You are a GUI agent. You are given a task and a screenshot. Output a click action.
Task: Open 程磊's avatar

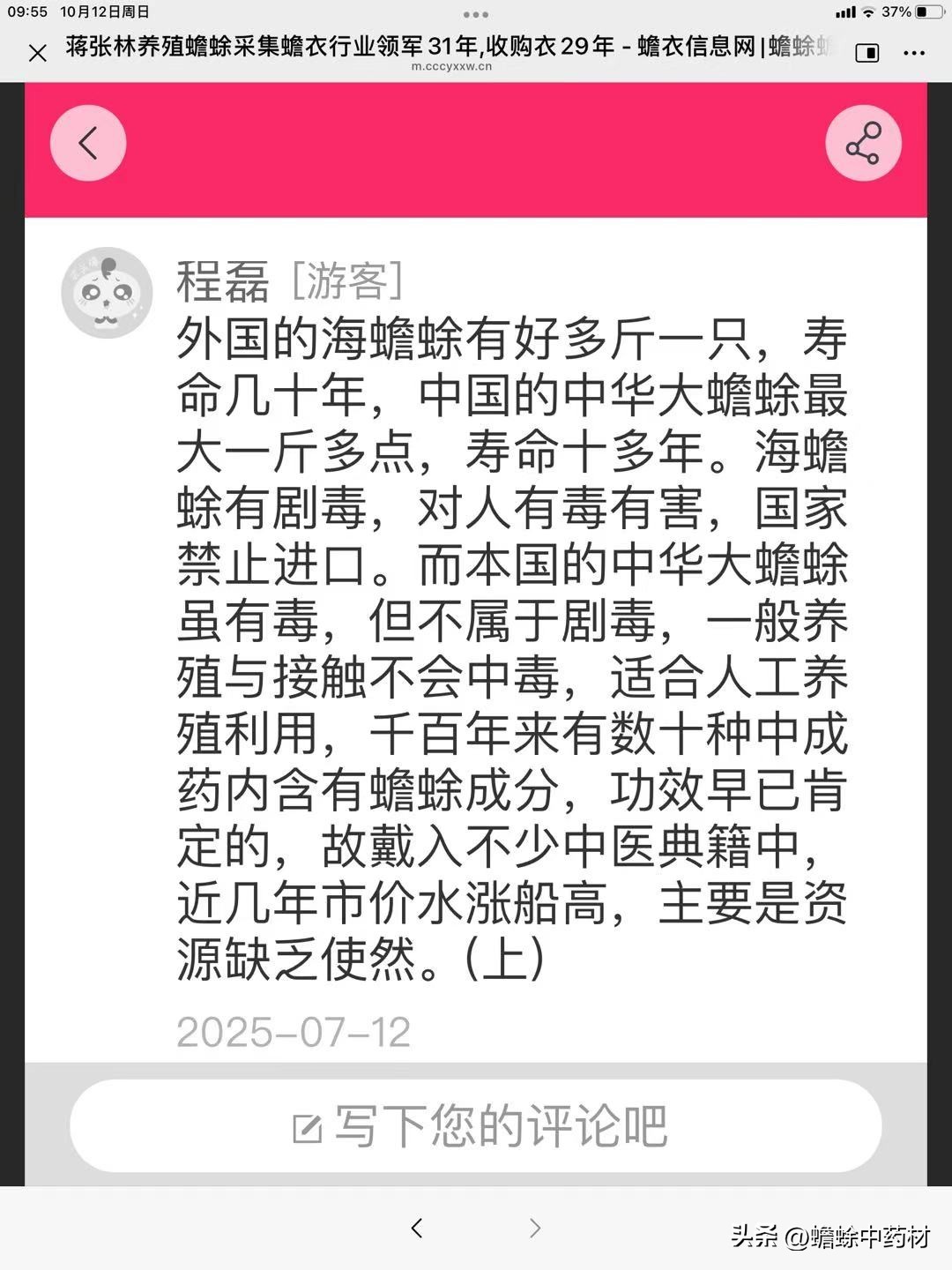[x=107, y=293]
